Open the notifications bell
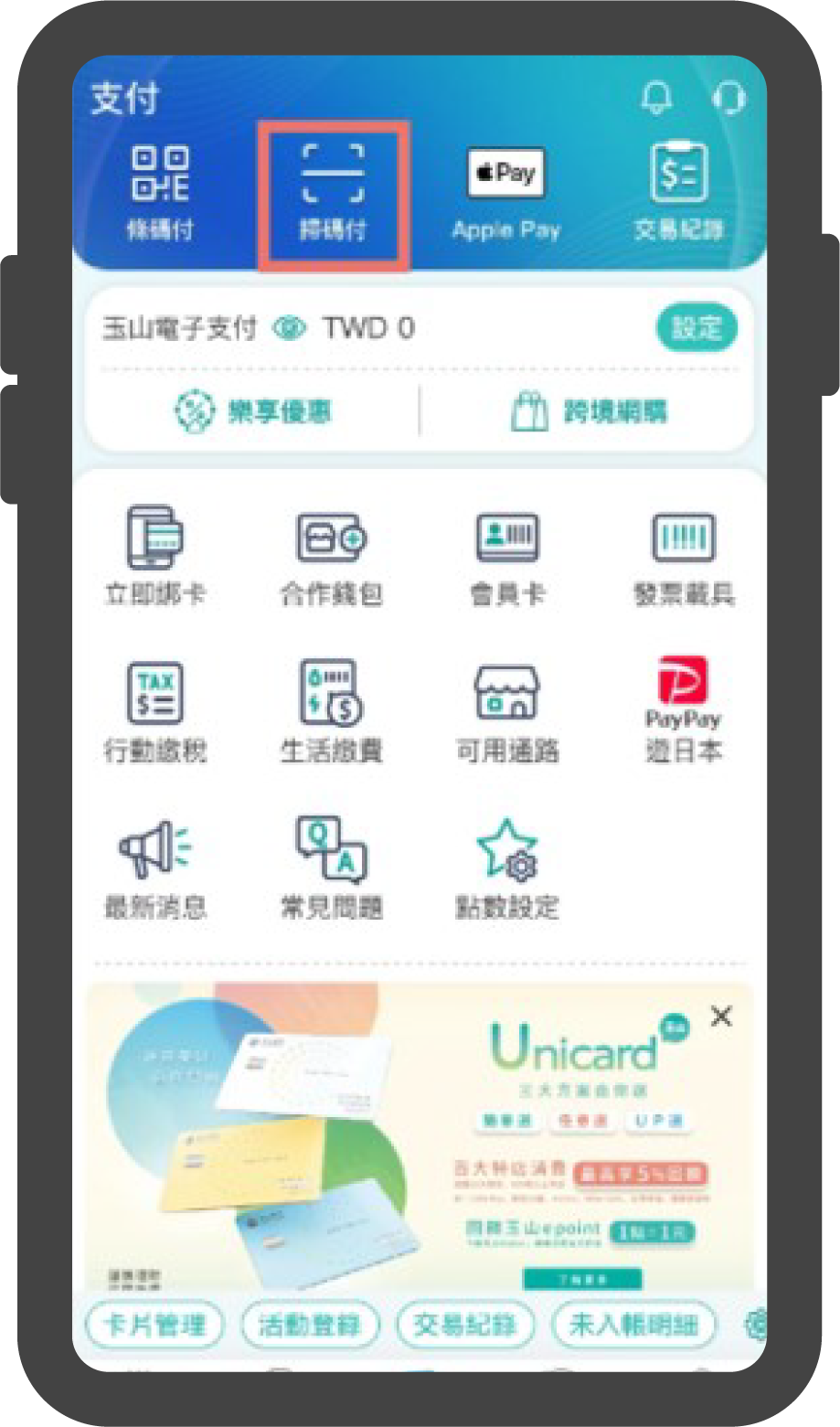840x1427 pixels. 656,96
